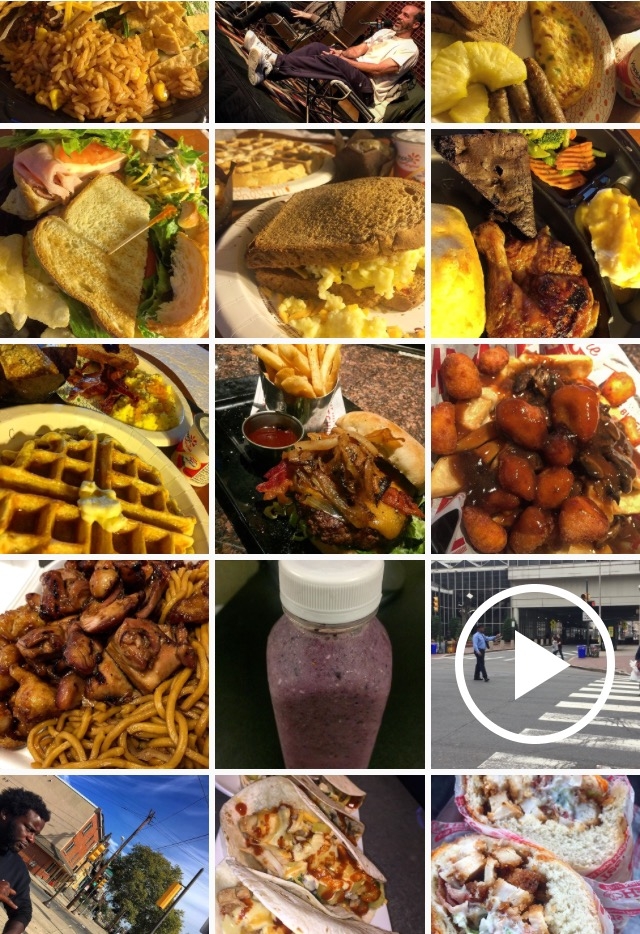This screenshot has height=934, width=640.
Task: Open the chicken sub sandwich photo
Action: [535, 855]
